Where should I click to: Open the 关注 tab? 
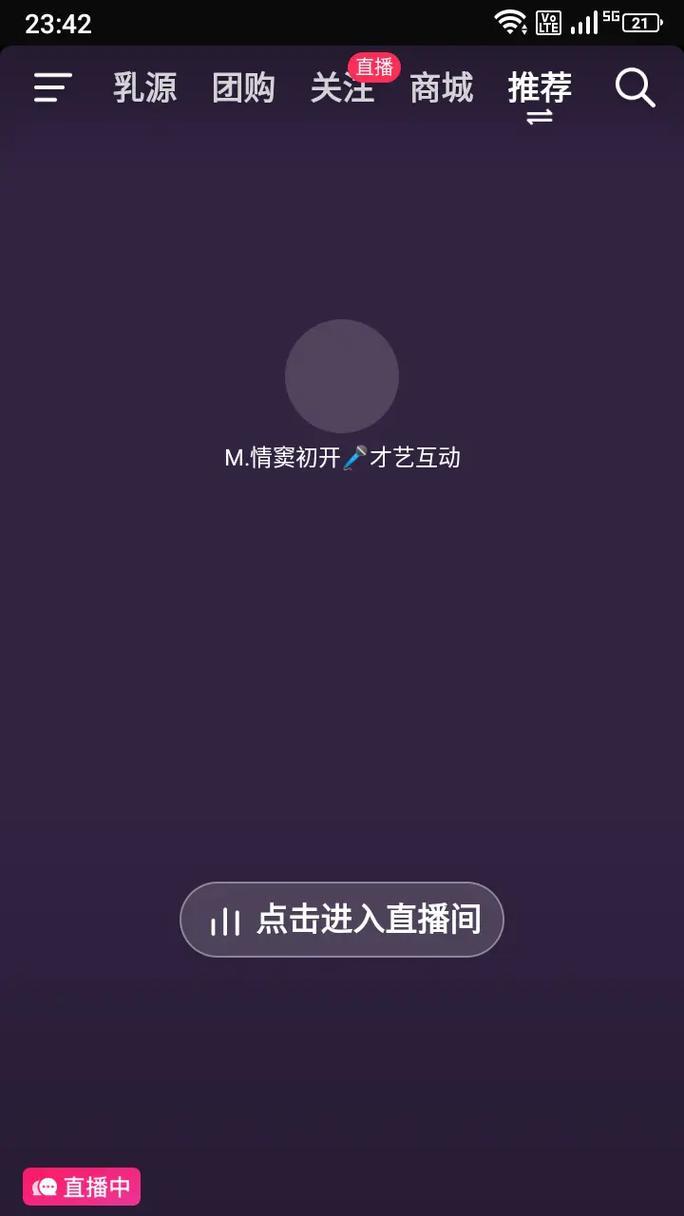(x=341, y=89)
